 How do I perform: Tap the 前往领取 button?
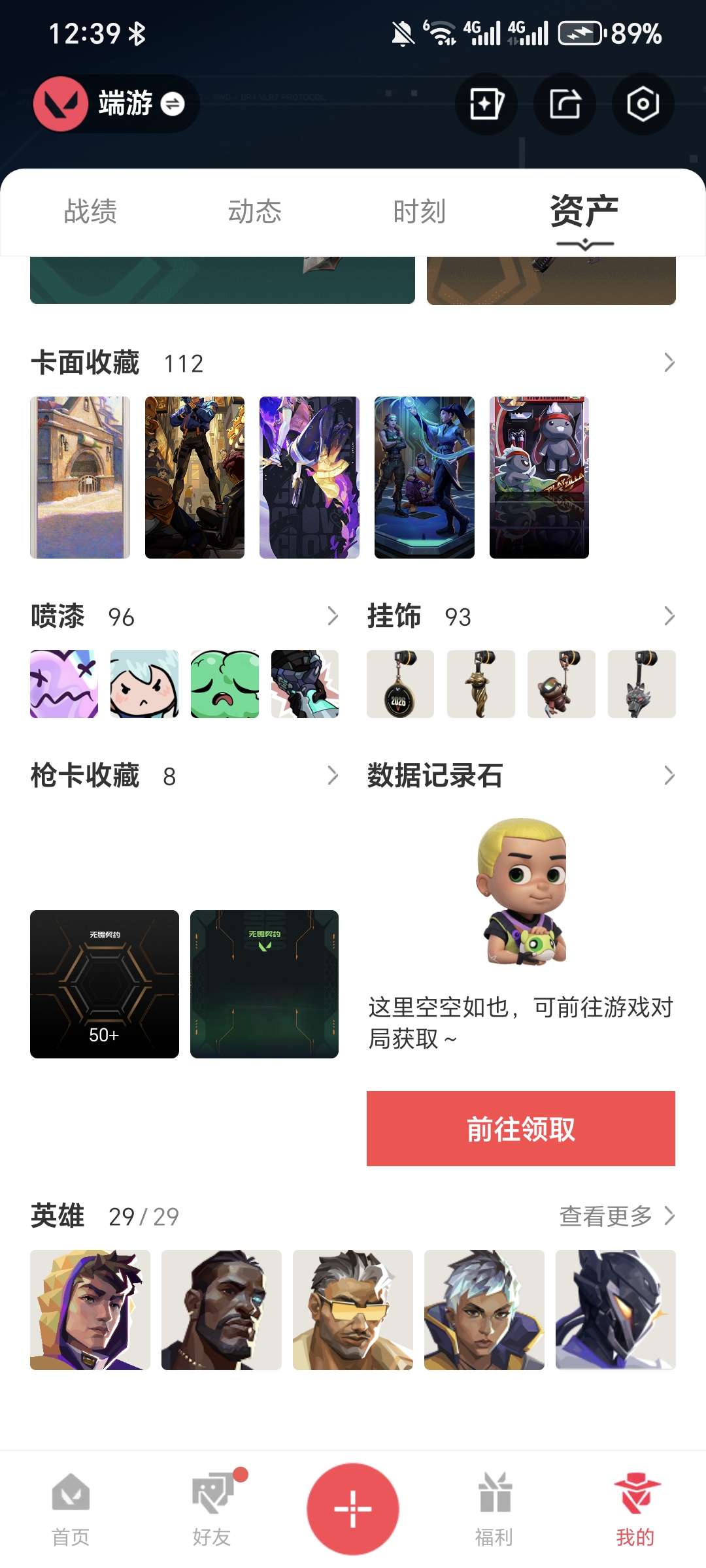click(521, 1128)
